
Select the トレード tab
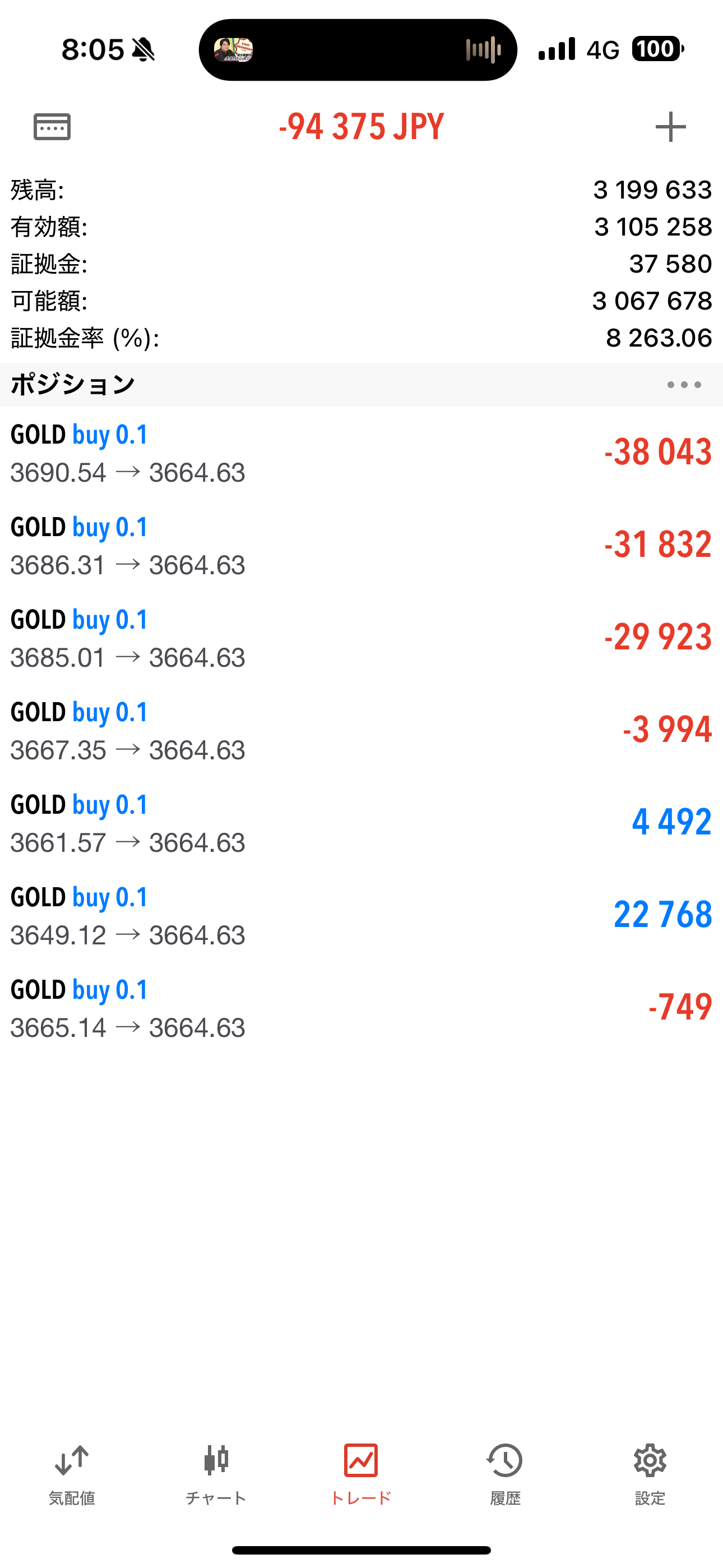click(x=361, y=1474)
